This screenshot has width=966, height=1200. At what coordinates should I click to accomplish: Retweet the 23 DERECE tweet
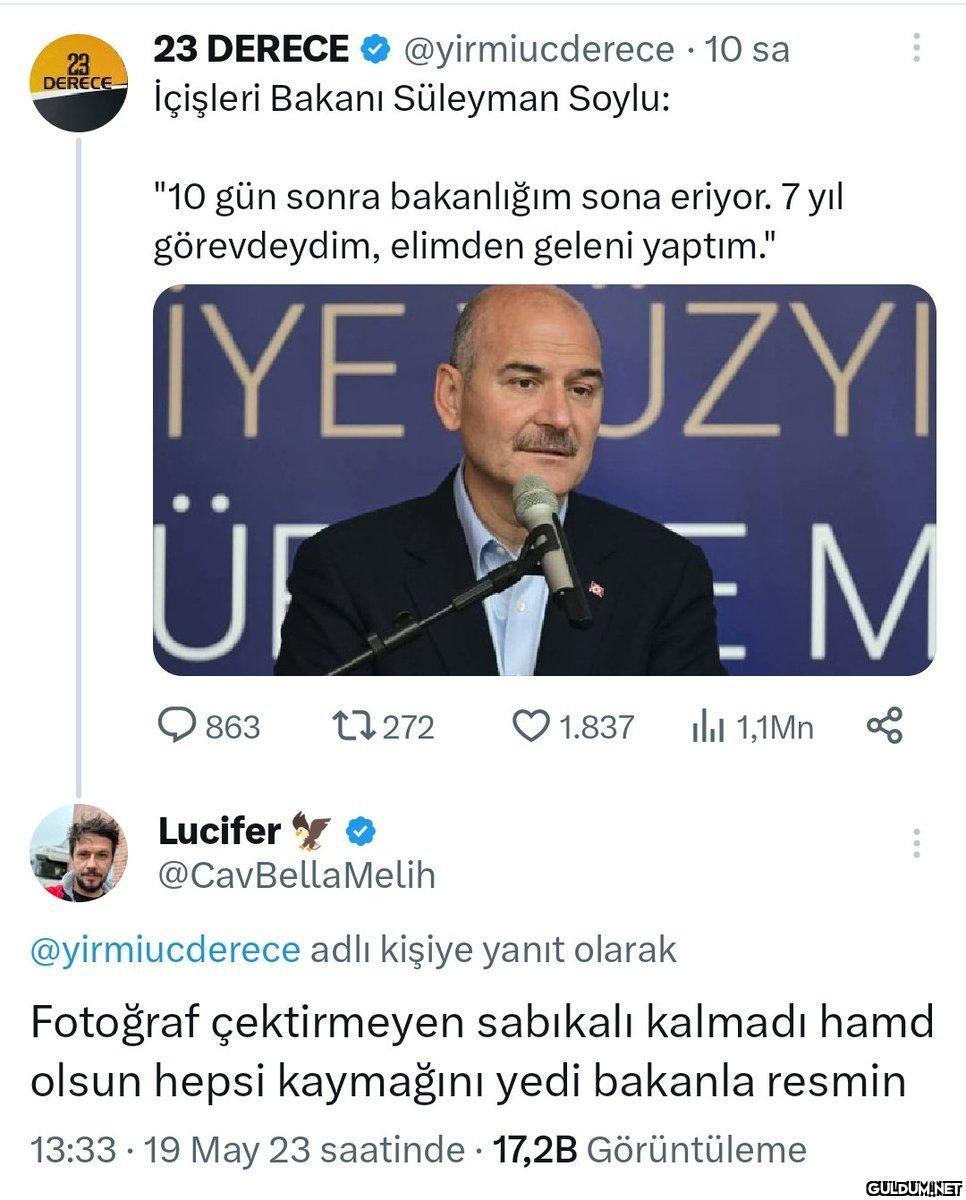355,726
